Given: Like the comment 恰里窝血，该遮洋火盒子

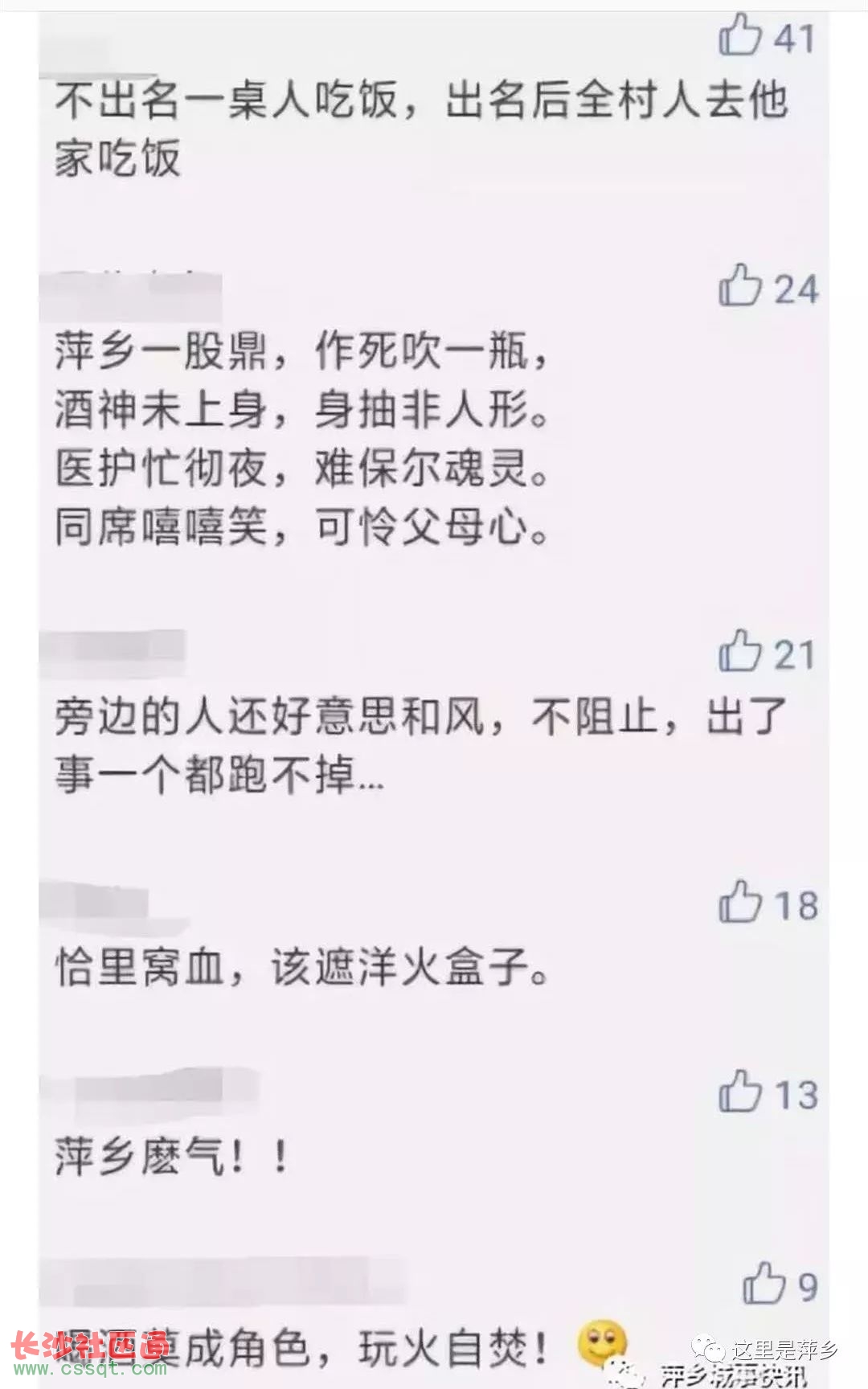Looking at the screenshot, I should click(740, 903).
